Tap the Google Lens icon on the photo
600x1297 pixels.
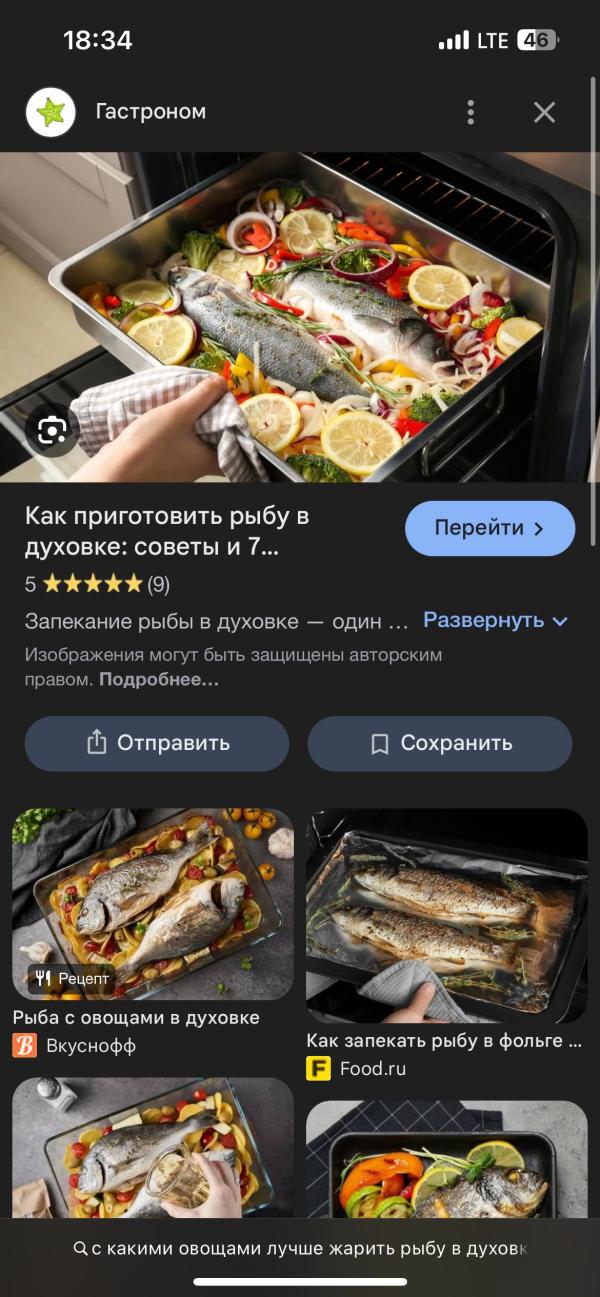click(52, 431)
